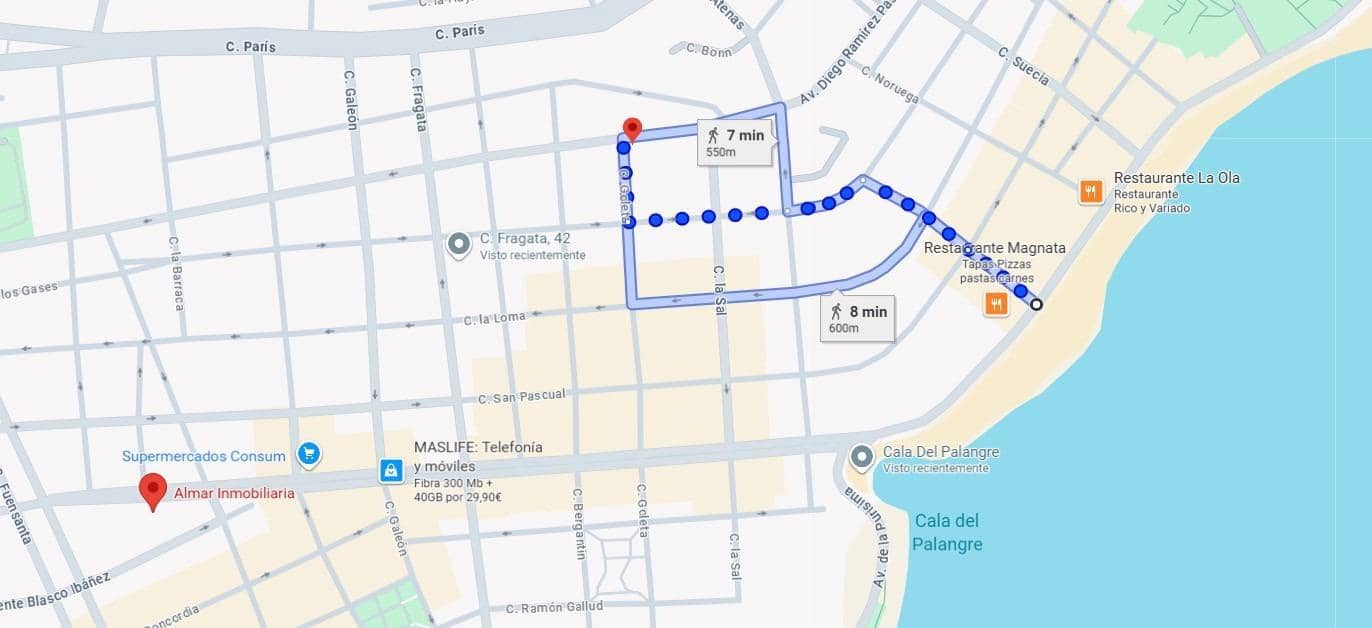Open Supermercados Consum place marker

(x=309, y=456)
